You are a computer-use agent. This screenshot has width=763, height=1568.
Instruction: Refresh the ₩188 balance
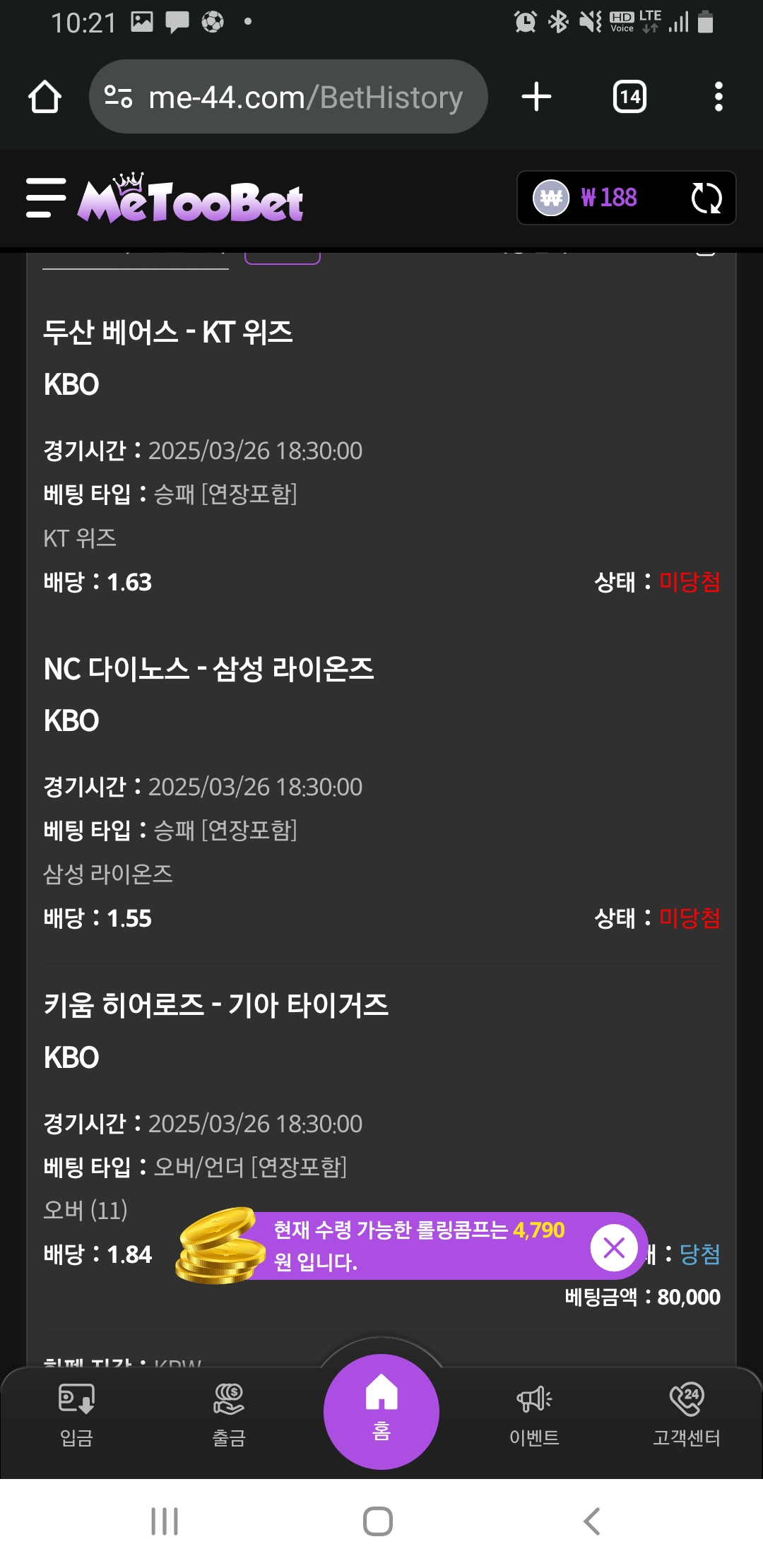pyautogui.click(x=706, y=198)
